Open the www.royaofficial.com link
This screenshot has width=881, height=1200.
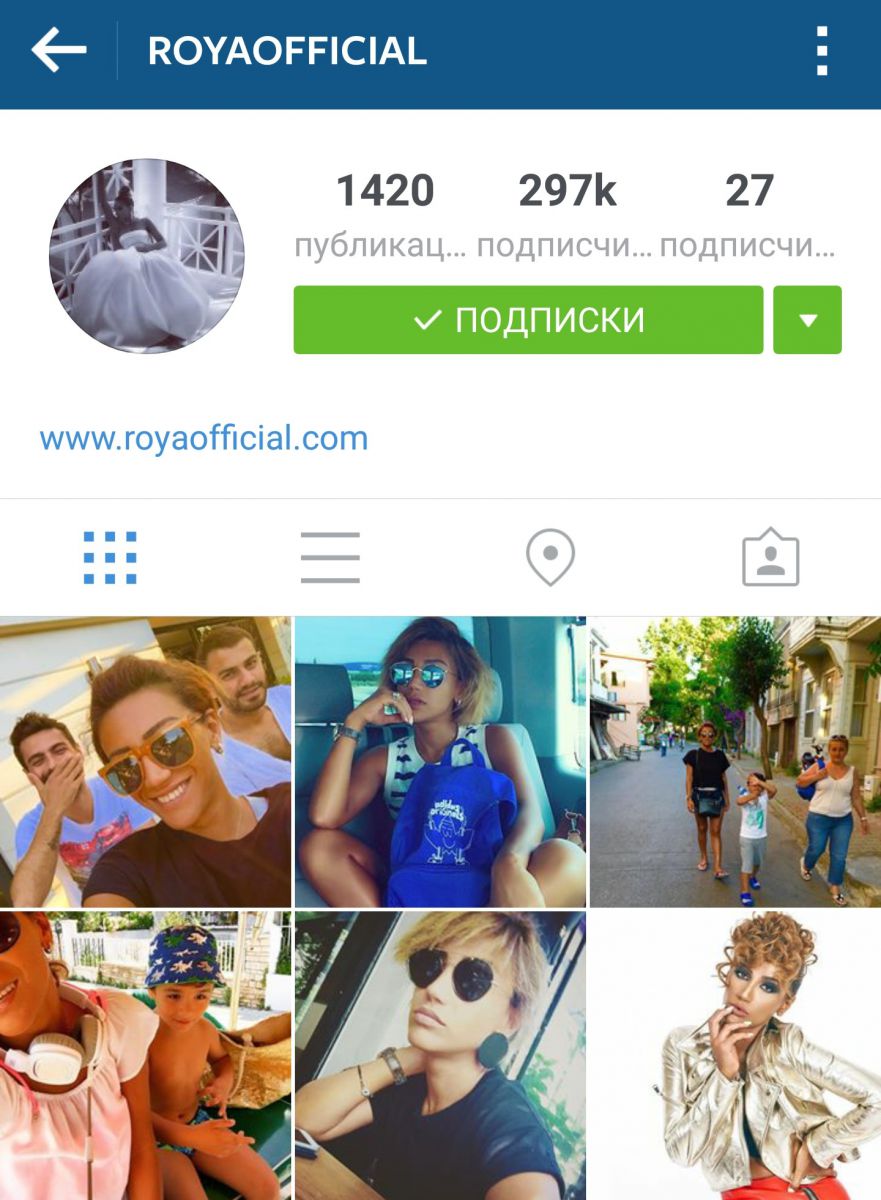point(204,438)
